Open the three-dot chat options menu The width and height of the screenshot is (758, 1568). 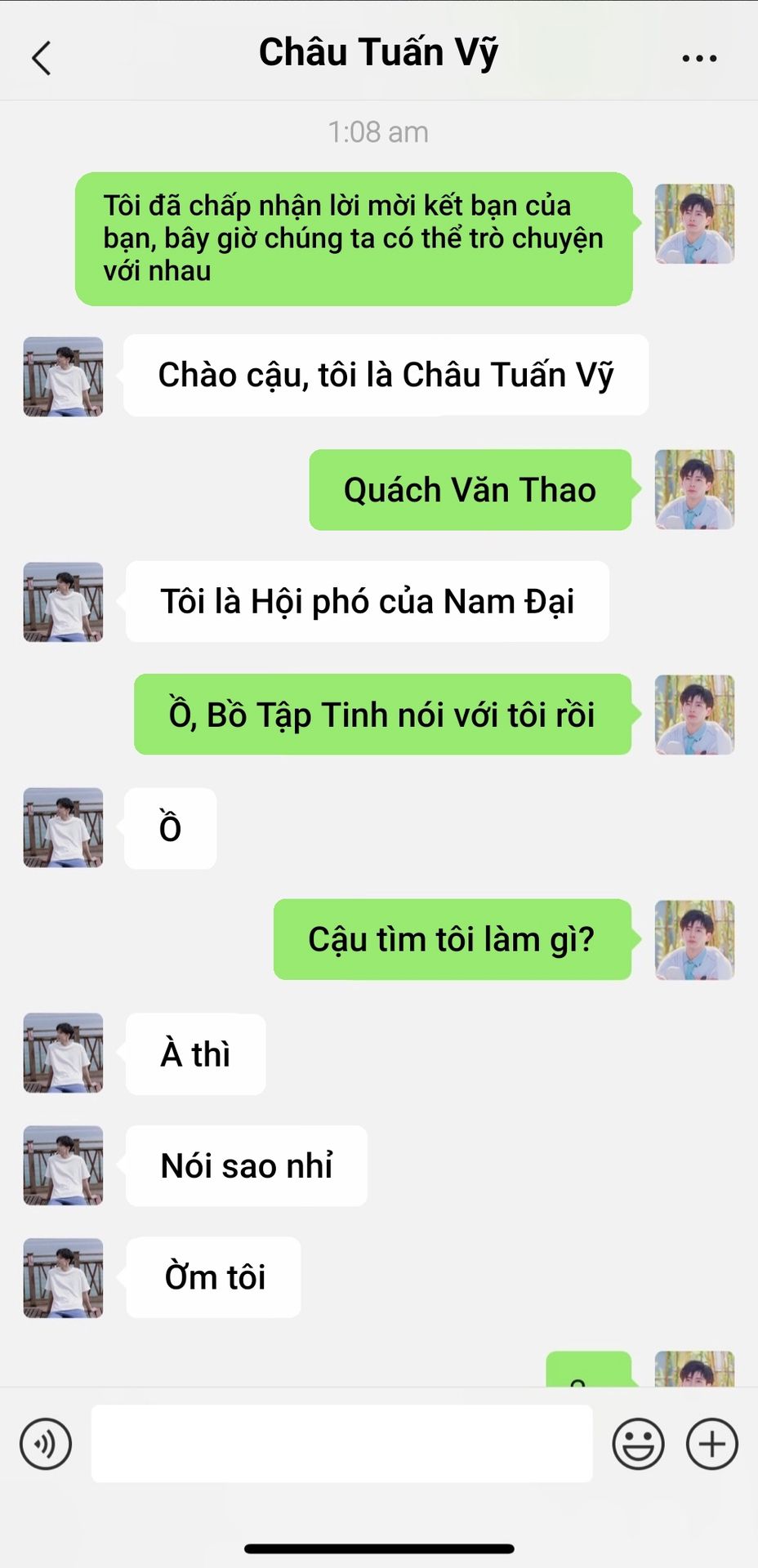(699, 58)
